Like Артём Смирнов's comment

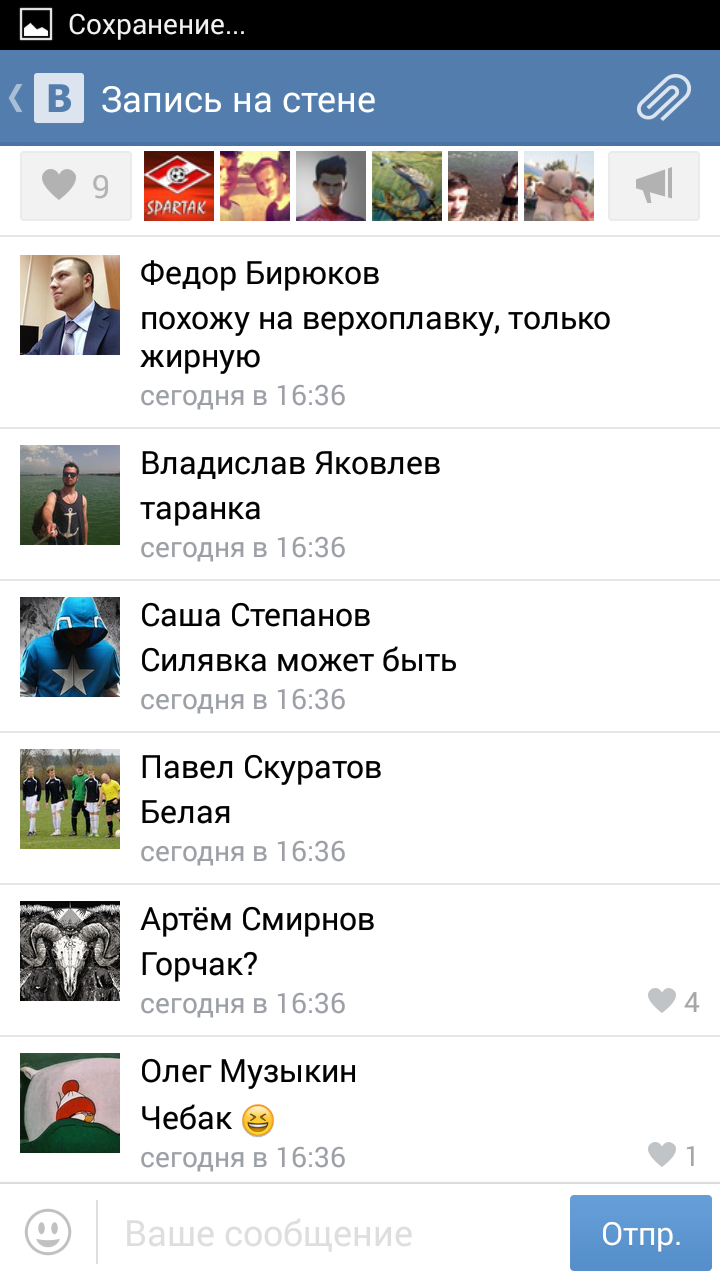673,1001
